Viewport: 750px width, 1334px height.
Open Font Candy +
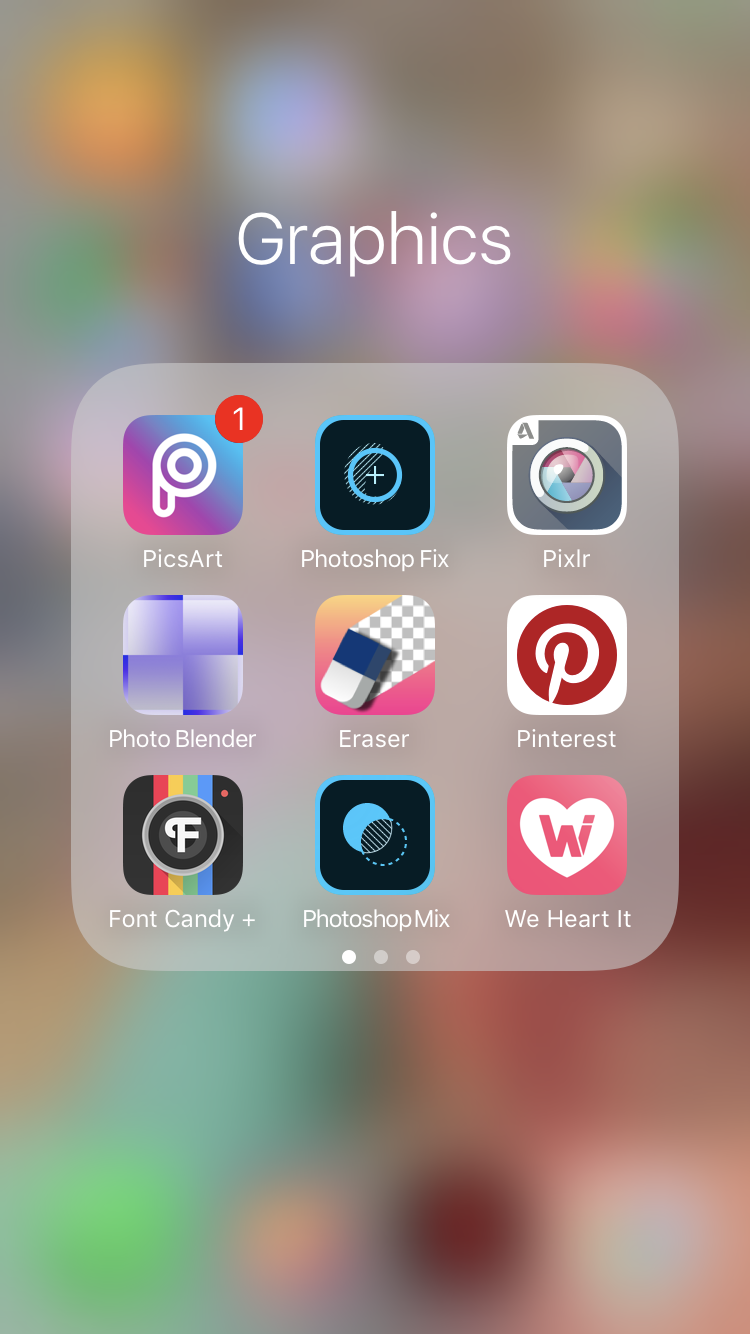tap(183, 835)
